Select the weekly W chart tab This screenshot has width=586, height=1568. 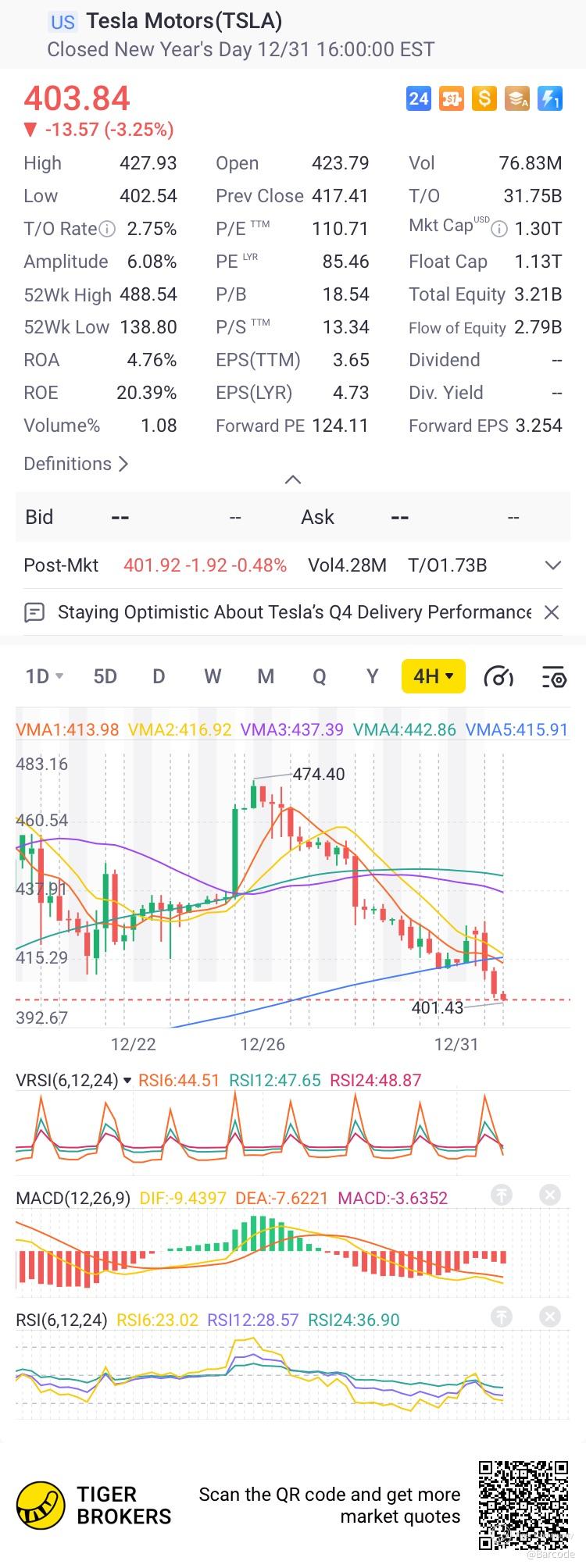coord(213,676)
